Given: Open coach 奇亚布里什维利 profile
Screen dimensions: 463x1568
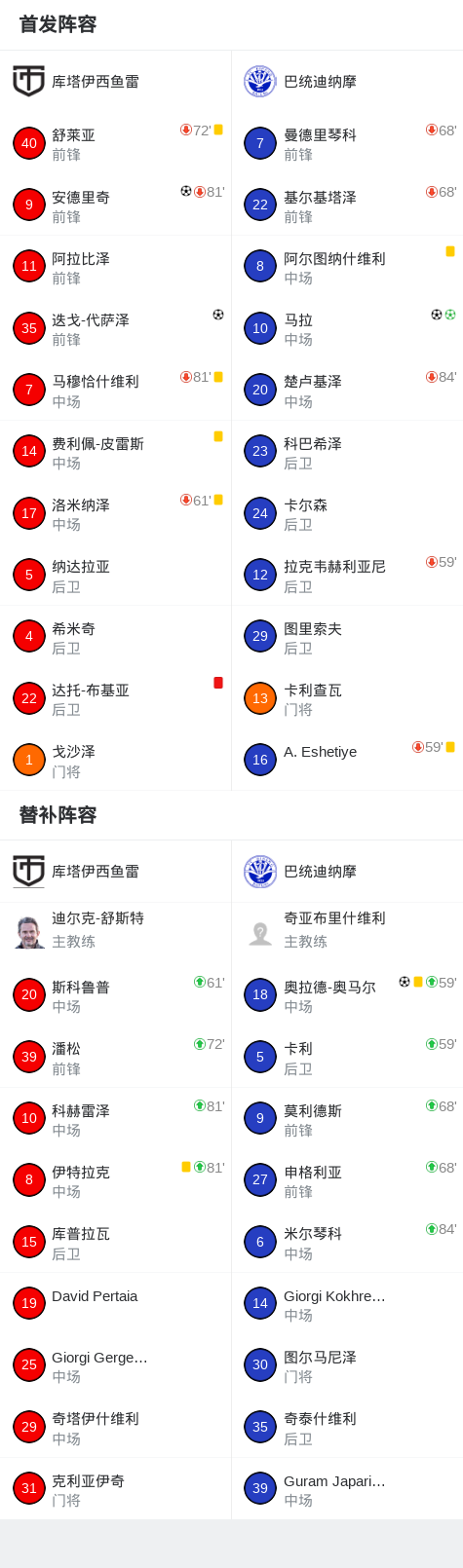Looking at the screenshot, I should [x=347, y=933].
